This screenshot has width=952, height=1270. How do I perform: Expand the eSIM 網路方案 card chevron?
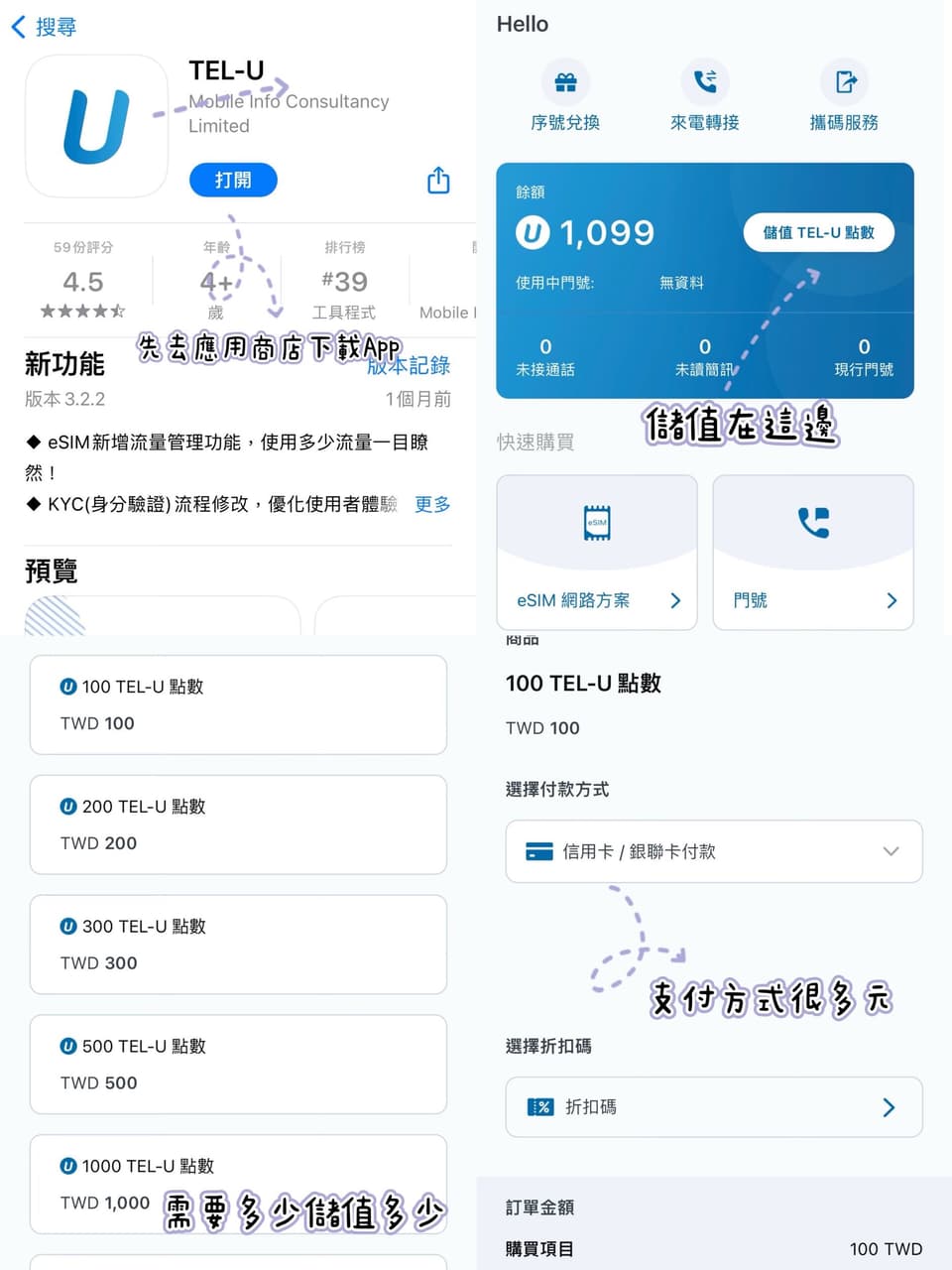675,600
